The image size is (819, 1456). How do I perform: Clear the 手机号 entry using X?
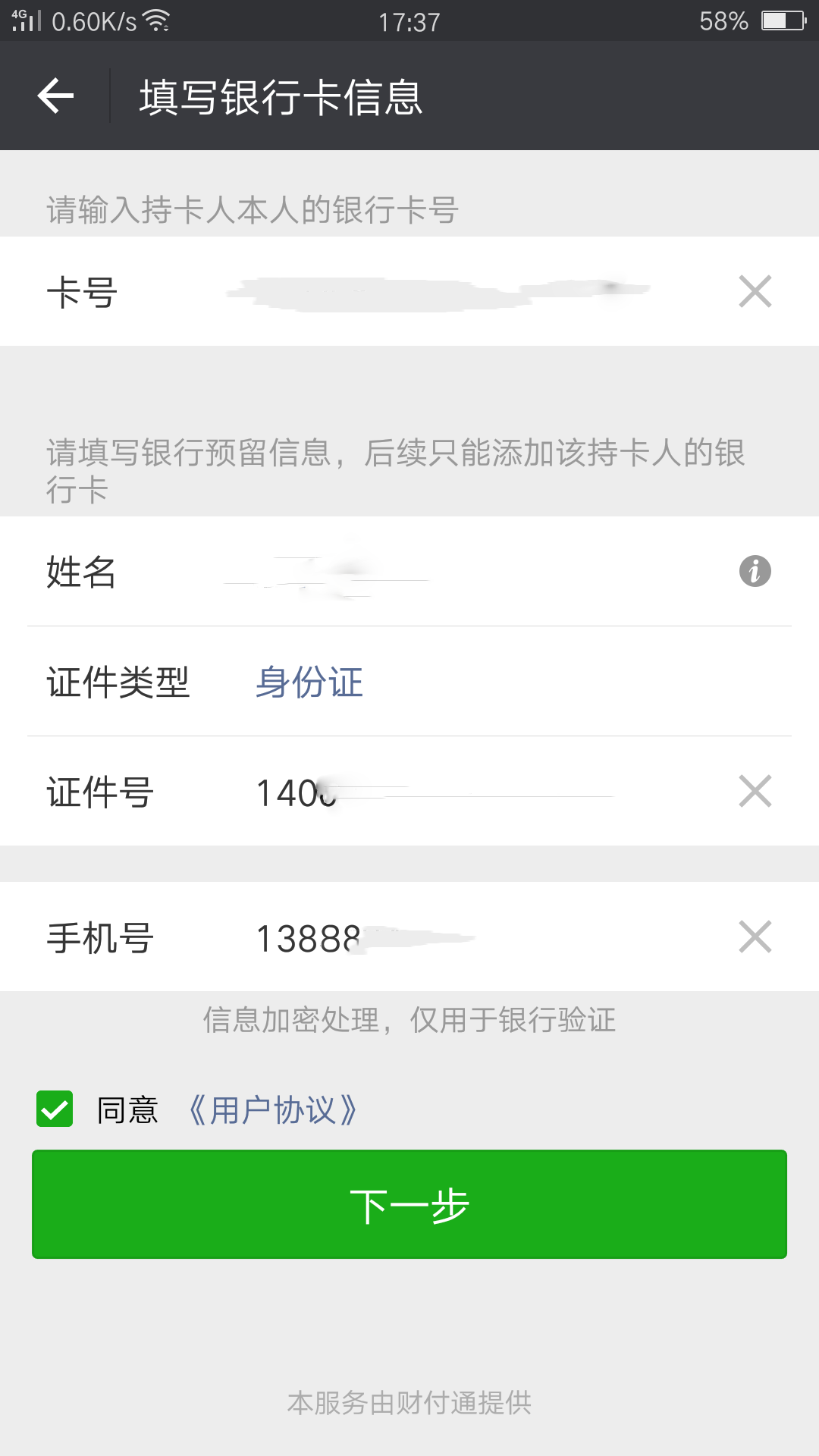(755, 937)
